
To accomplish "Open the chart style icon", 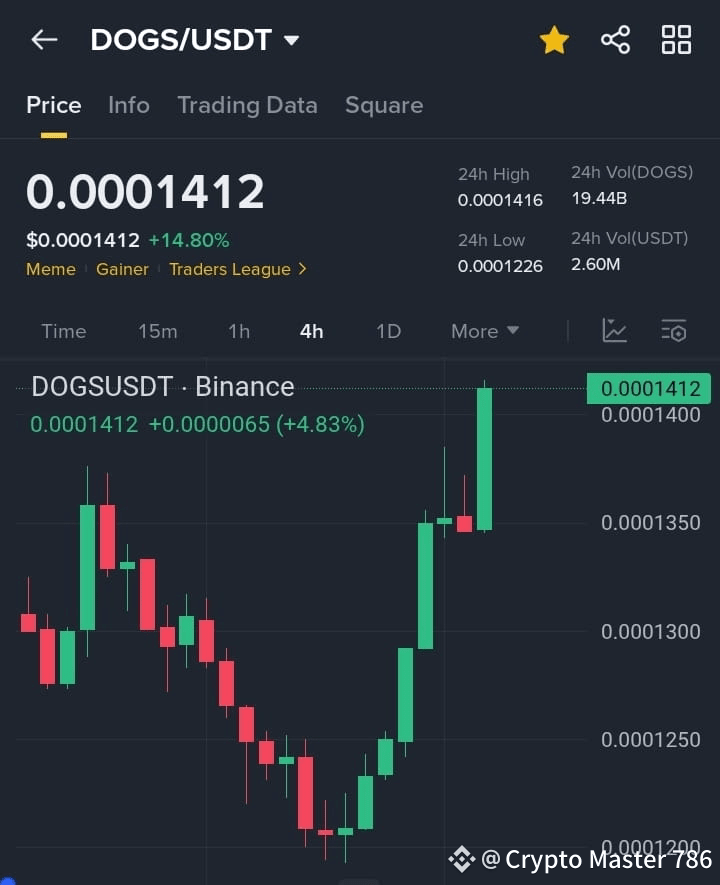I will 614,330.
